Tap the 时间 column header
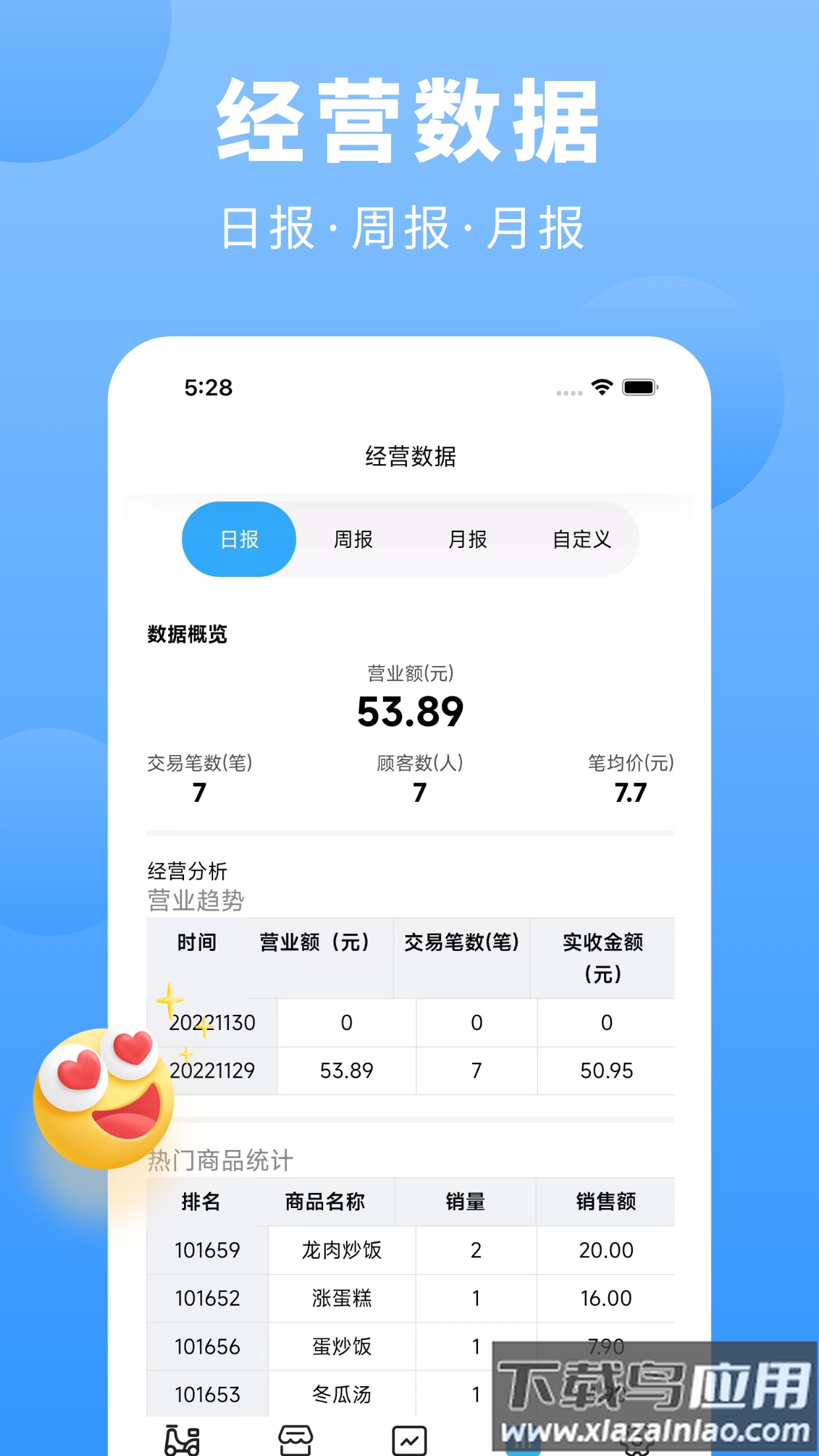The width and height of the screenshot is (819, 1456). click(x=197, y=943)
